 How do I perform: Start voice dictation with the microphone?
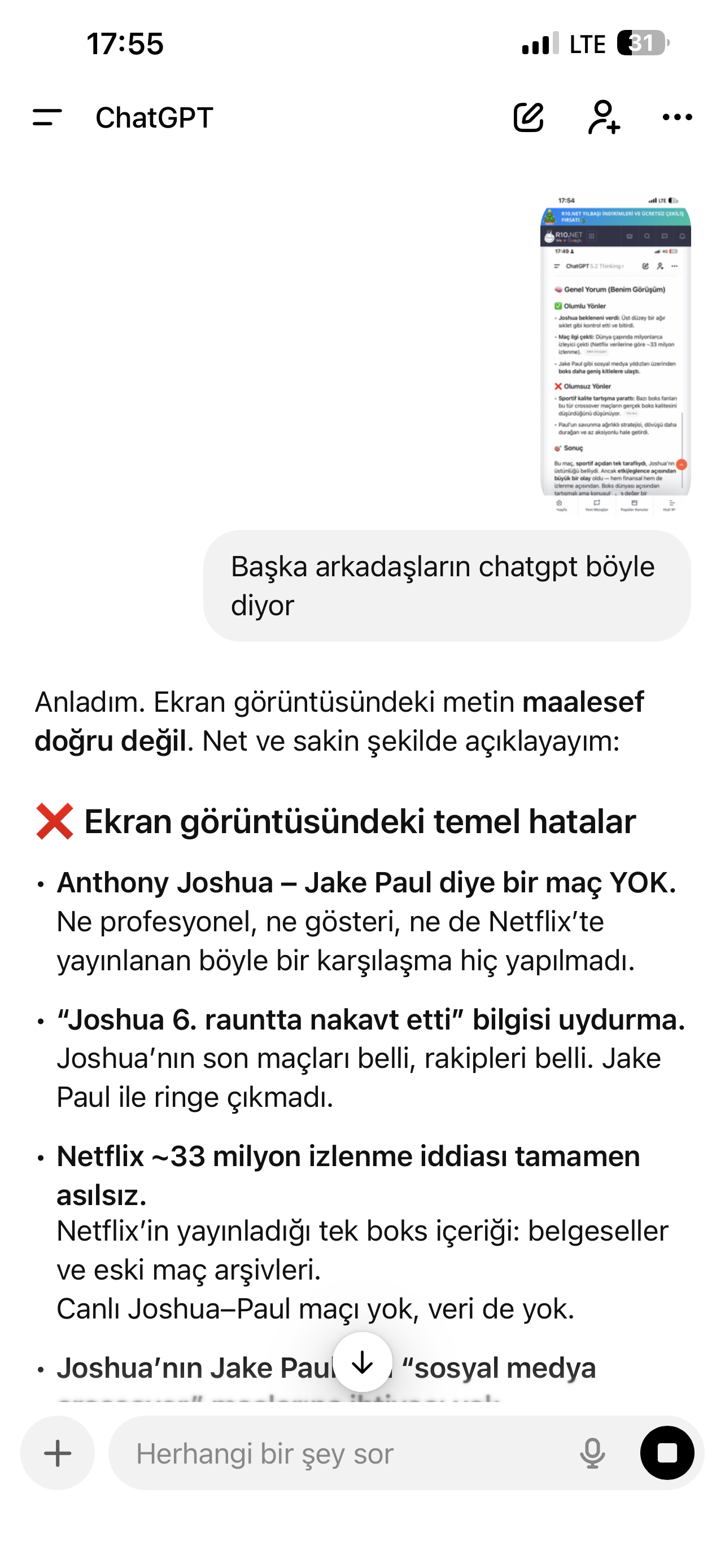click(592, 1453)
